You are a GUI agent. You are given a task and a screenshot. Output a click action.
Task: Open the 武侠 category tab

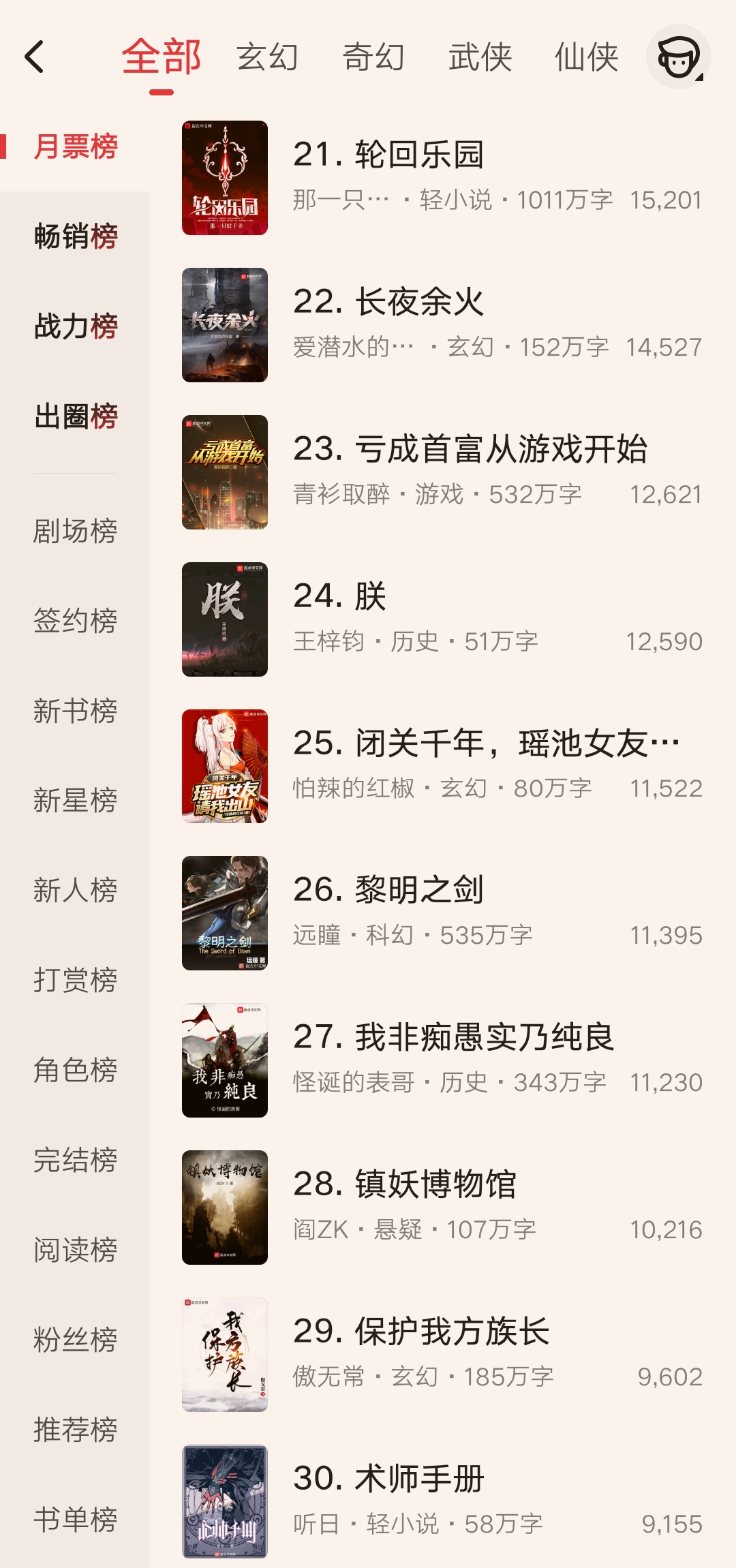click(x=480, y=57)
